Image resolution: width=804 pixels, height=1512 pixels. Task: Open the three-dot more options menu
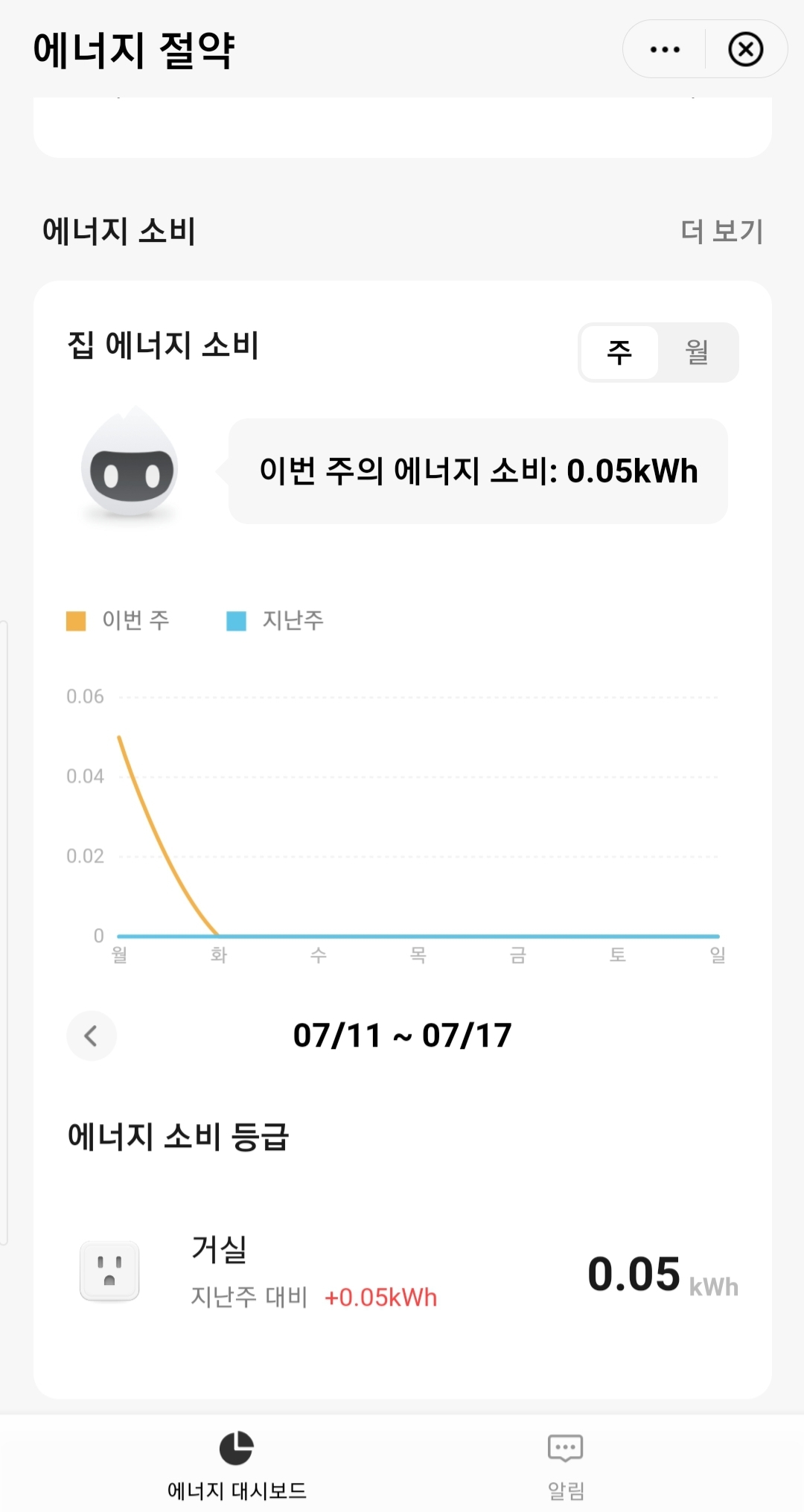pos(665,50)
